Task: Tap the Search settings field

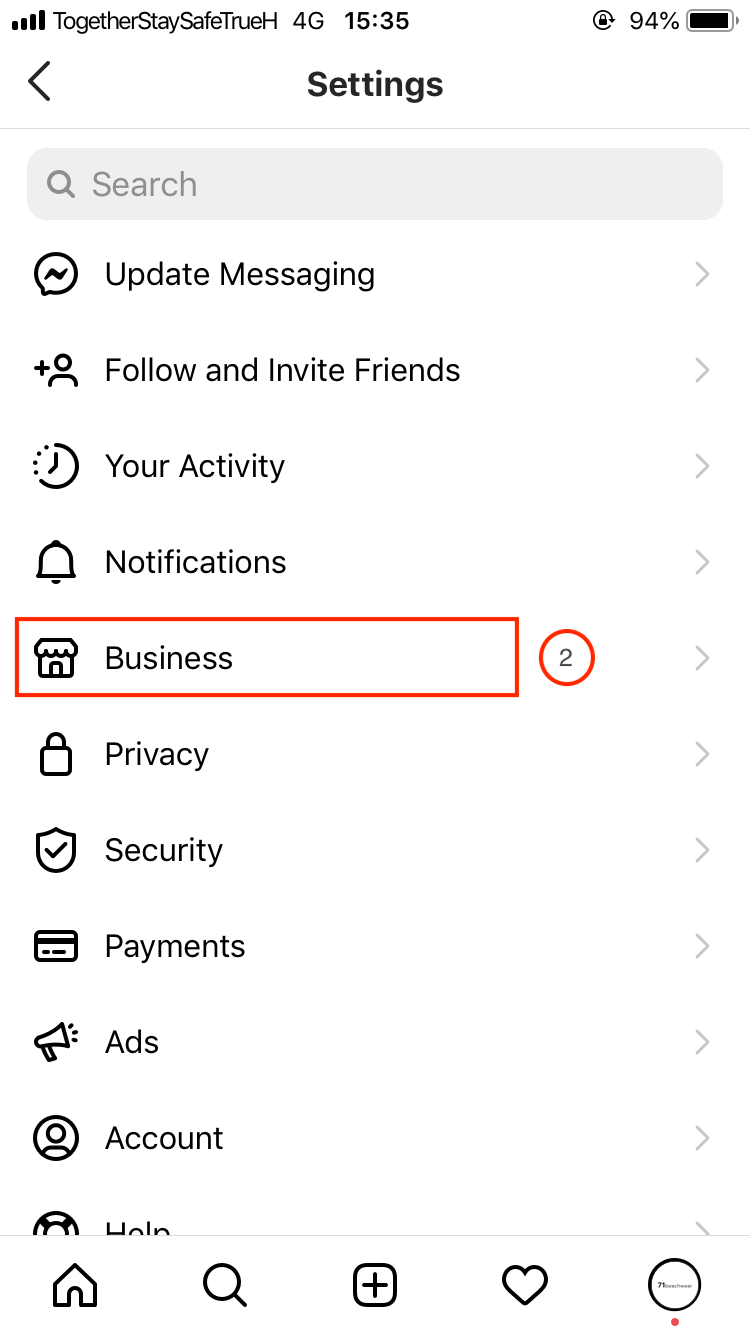Action: [375, 184]
